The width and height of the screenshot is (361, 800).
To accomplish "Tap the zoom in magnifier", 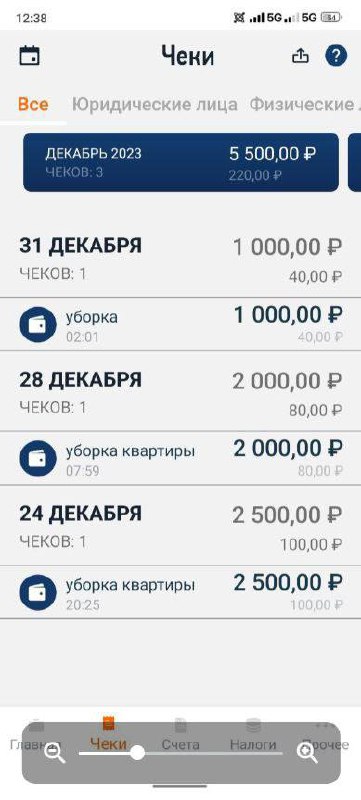I will pyautogui.click(x=307, y=753).
